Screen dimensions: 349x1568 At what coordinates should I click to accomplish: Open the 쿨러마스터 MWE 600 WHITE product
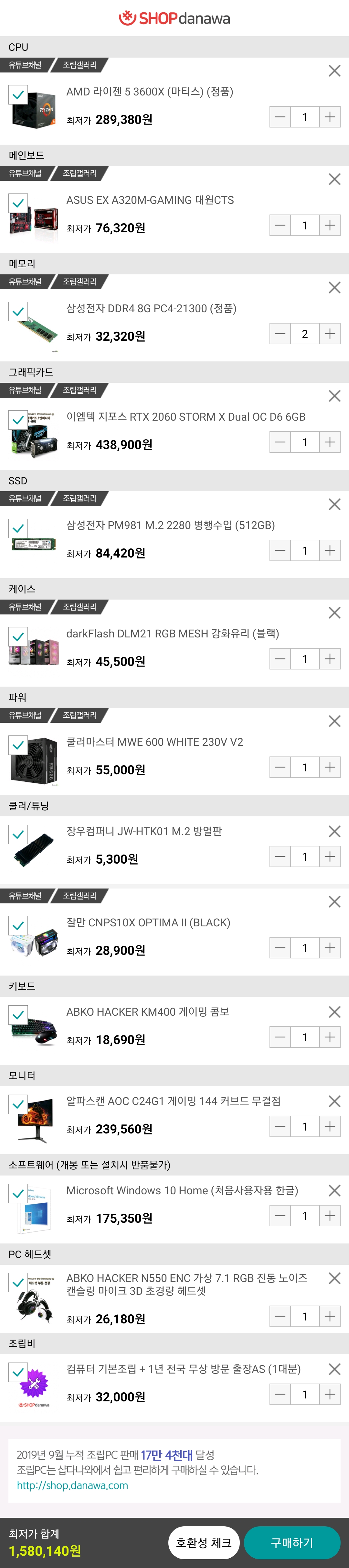(x=154, y=742)
